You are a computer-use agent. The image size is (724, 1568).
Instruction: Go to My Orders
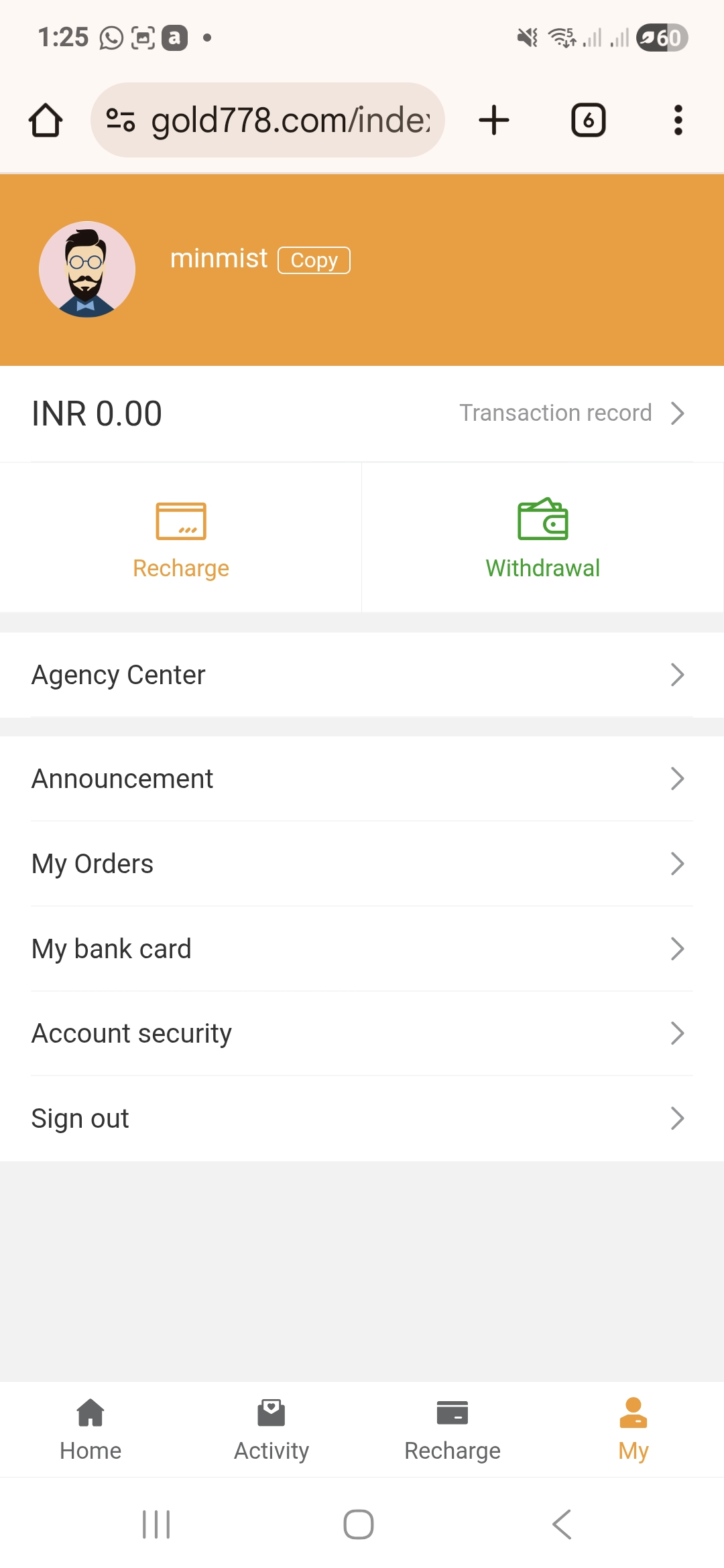(x=362, y=864)
